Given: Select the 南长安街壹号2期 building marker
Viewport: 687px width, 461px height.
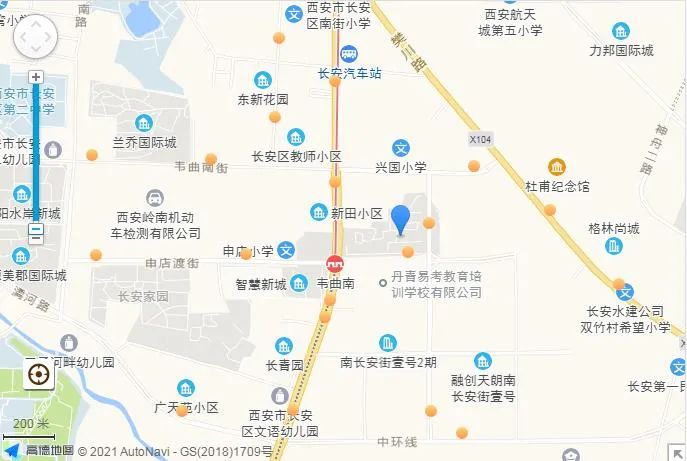Looking at the screenshot, I should click(x=388, y=343).
